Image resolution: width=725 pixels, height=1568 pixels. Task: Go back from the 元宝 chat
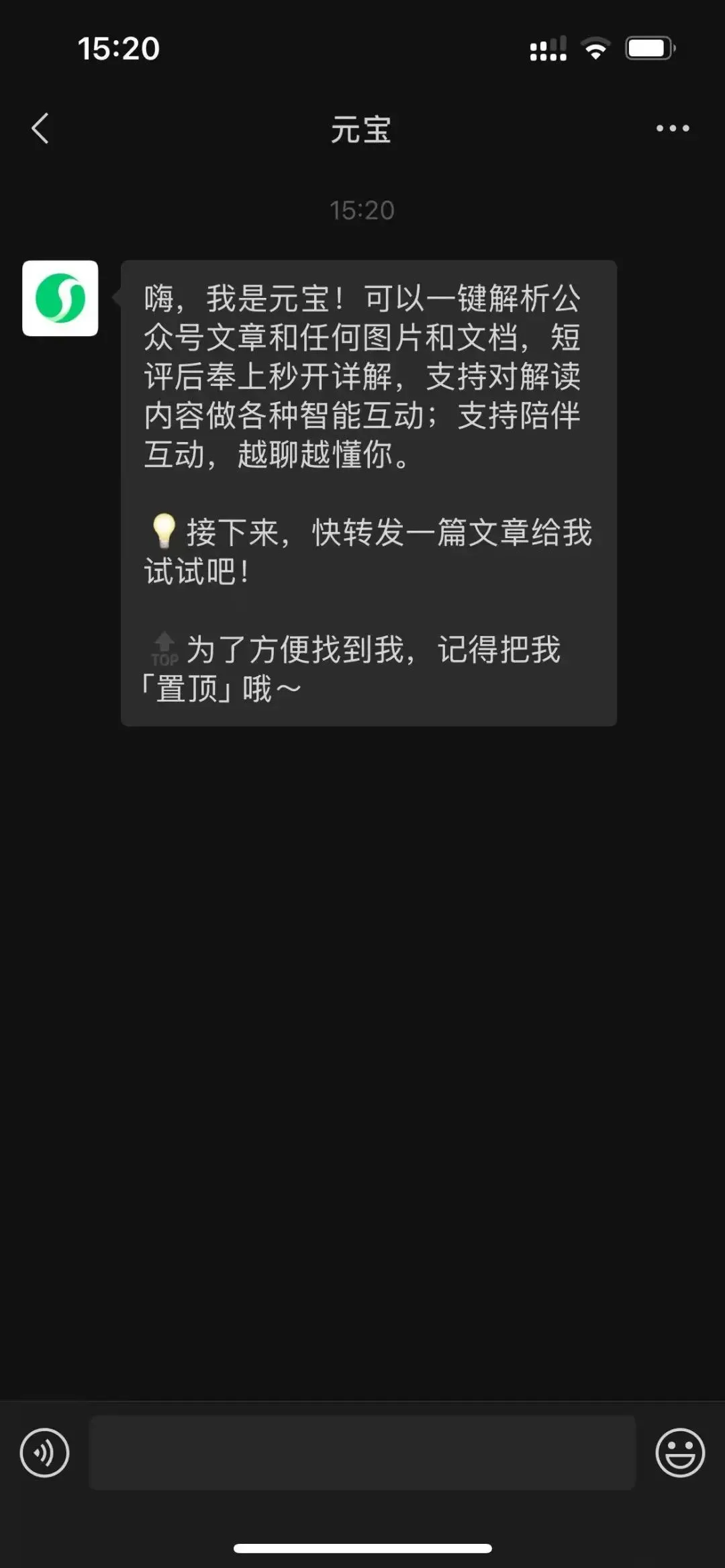click(40, 128)
